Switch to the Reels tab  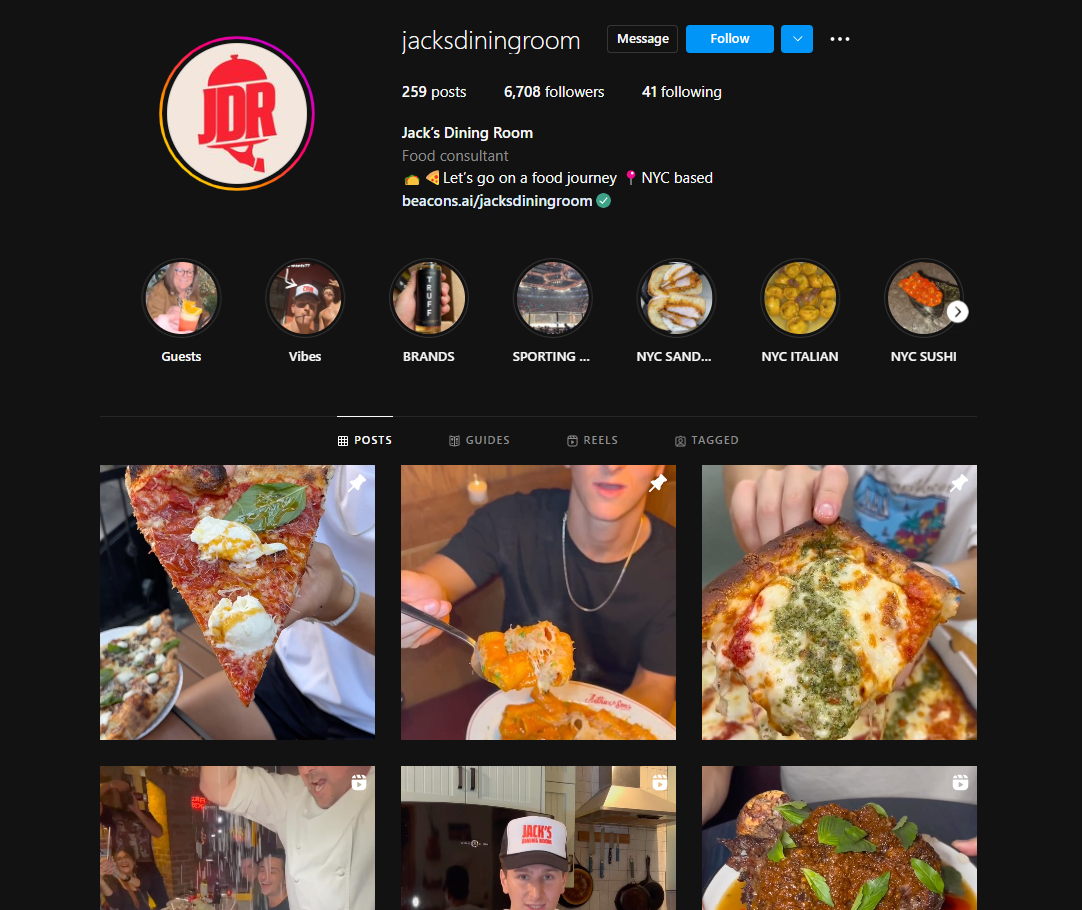pyautogui.click(x=592, y=440)
